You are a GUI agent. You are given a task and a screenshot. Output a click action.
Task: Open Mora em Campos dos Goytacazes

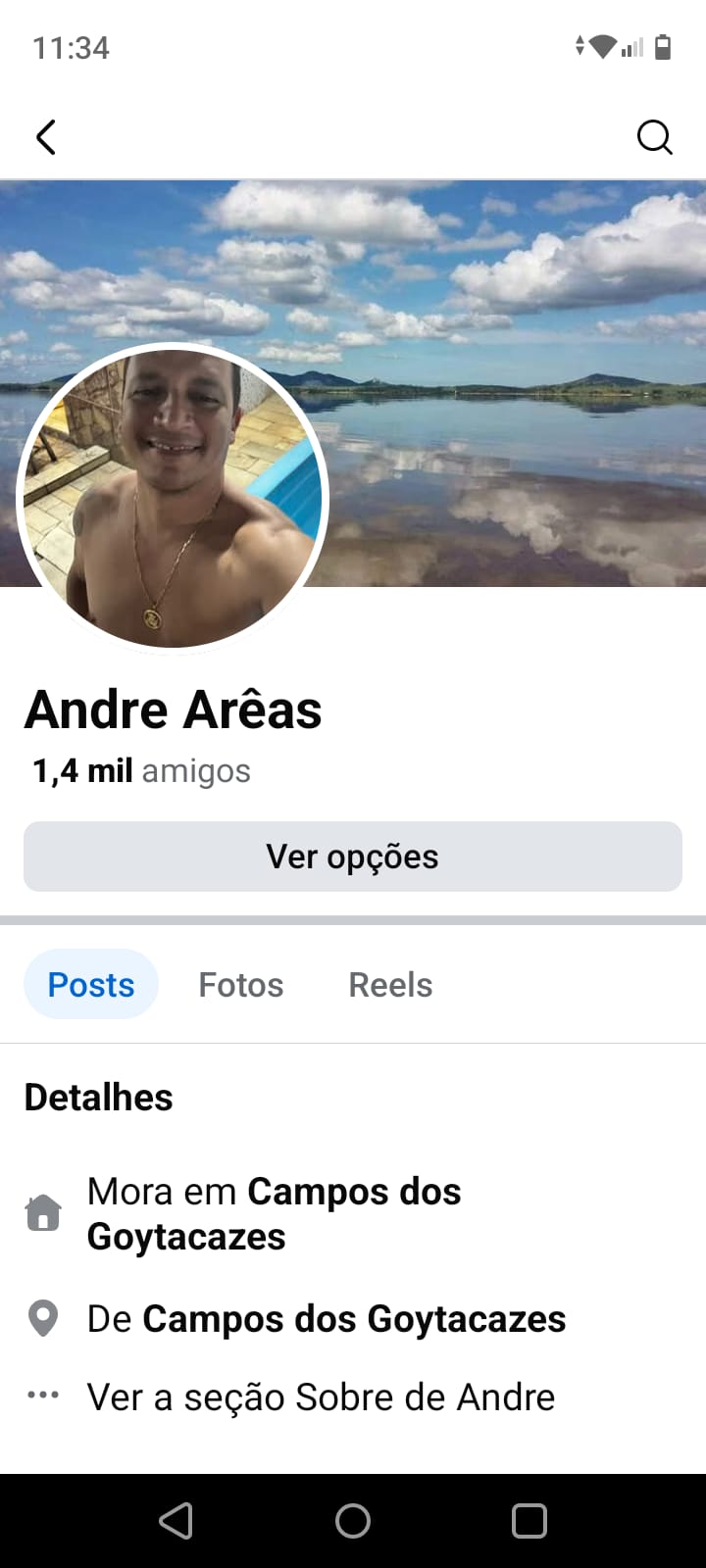tap(275, 1213)
